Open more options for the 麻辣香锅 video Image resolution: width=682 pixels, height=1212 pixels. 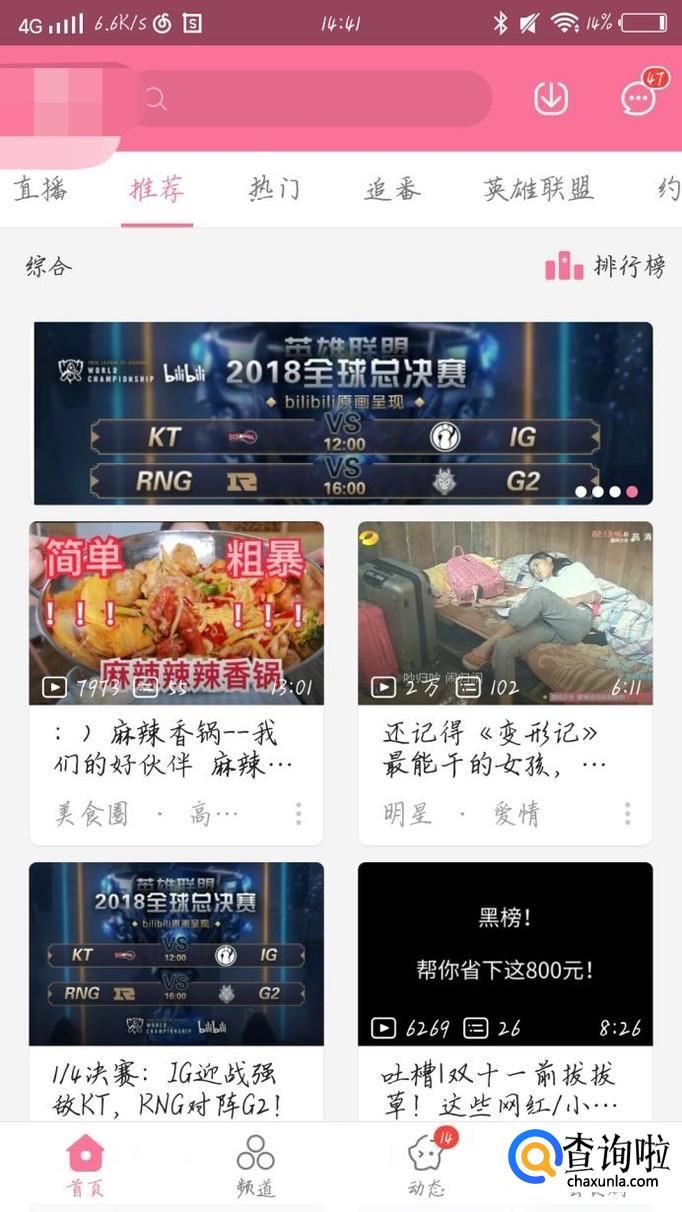298,814
